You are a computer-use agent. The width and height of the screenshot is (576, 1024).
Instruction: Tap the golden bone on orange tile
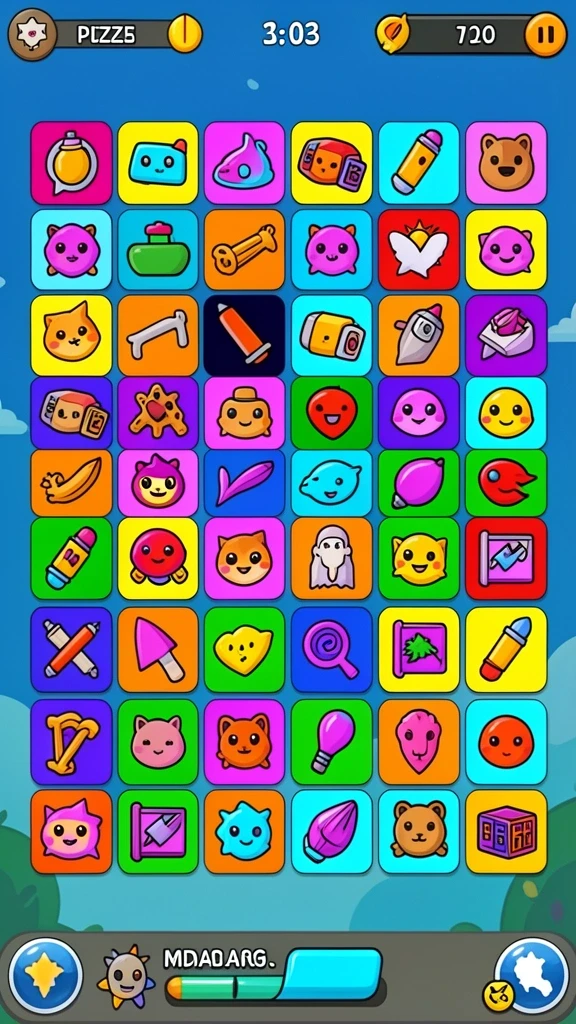point(244,249)
